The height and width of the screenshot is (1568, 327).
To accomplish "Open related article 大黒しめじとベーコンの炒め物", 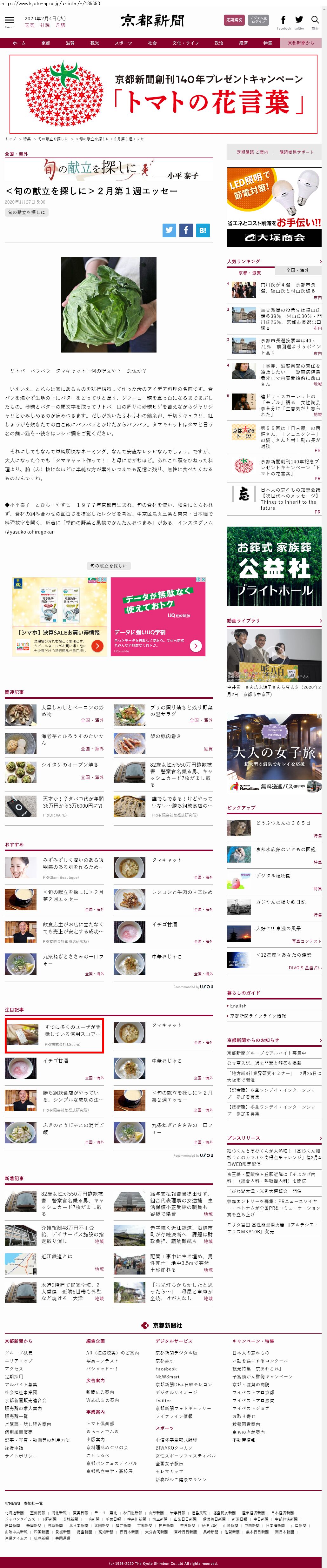I will click(72, 711).
